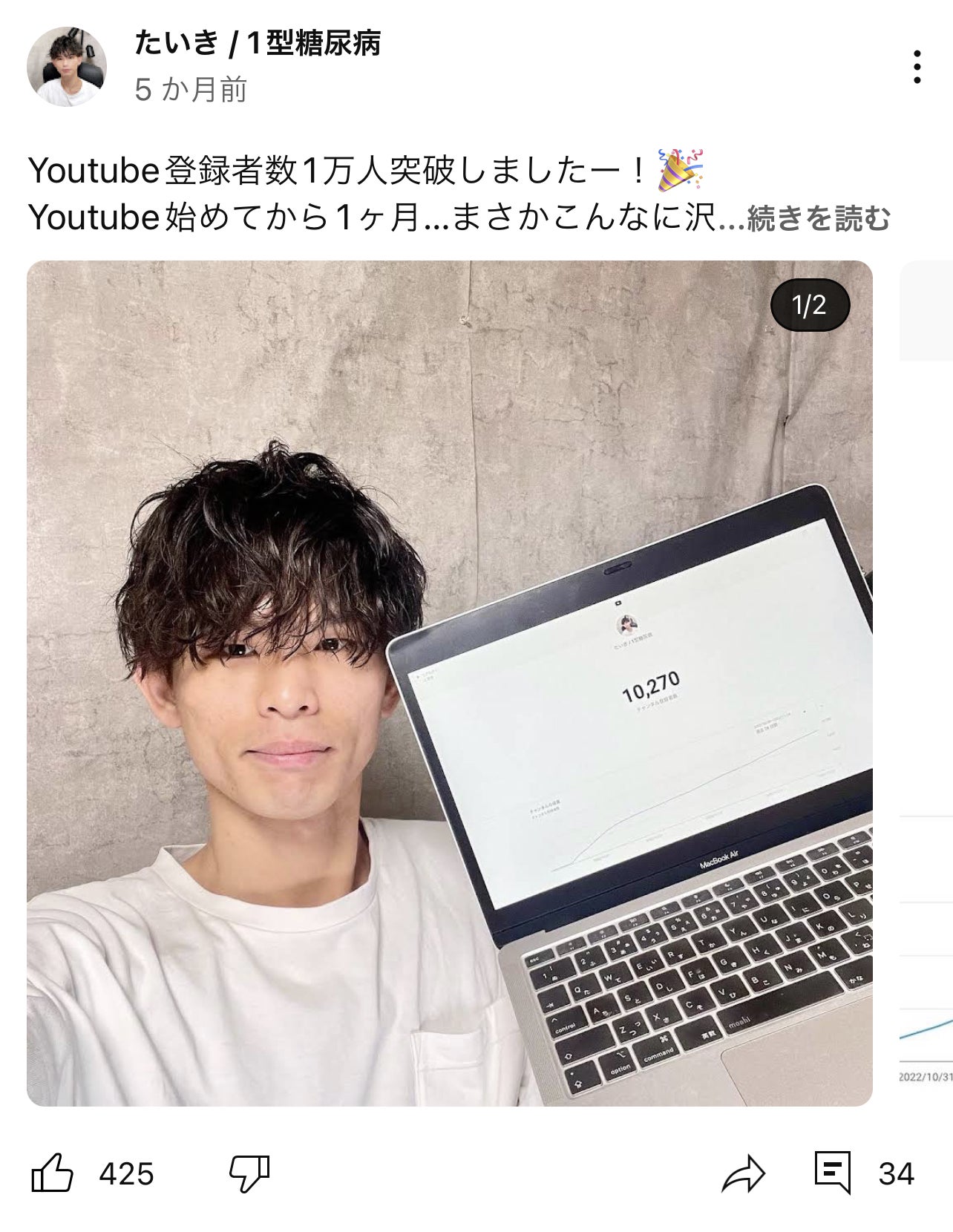Viewport: 953px width, 1232px height.
Task: Dislike this community post
Action: (x=249, y=1173)
